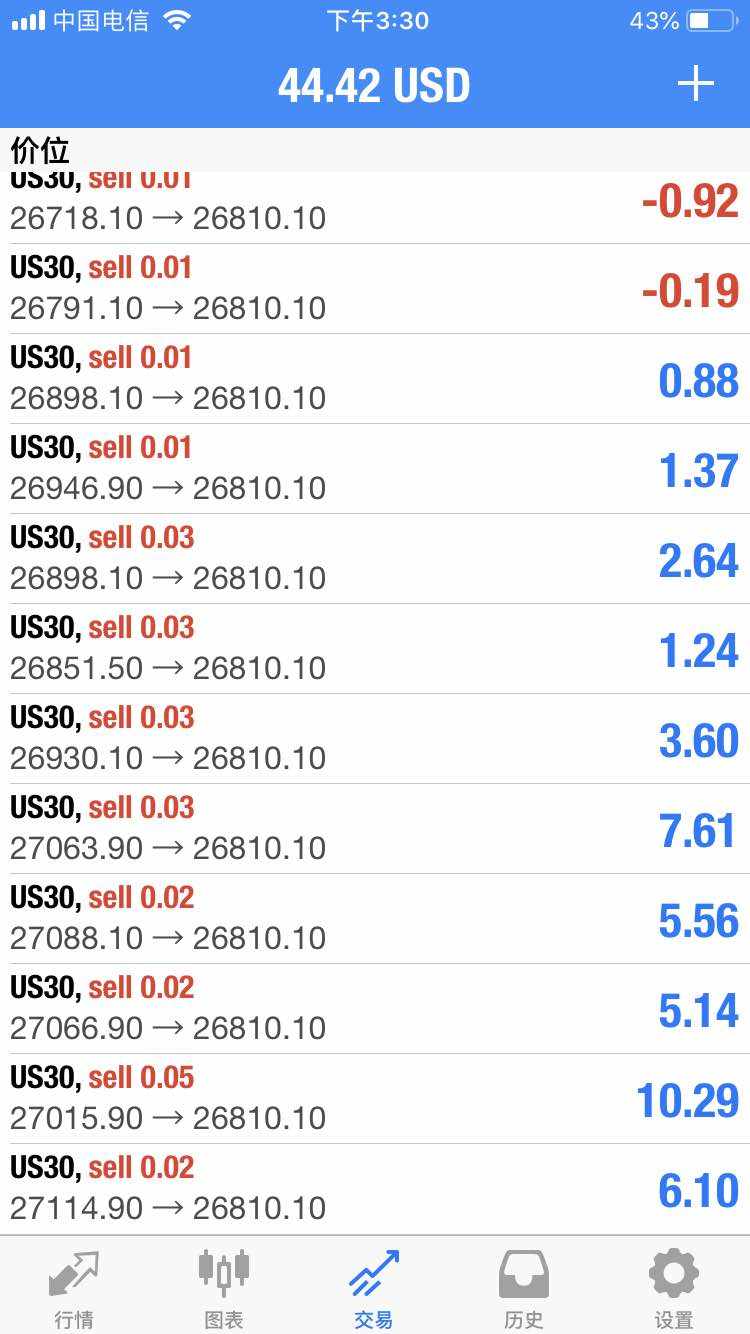Image resolution: width=750 pixels, height=1334 pixels.
Task: Switch to the 图表 chart tab
Action: tap(224, 1286)
